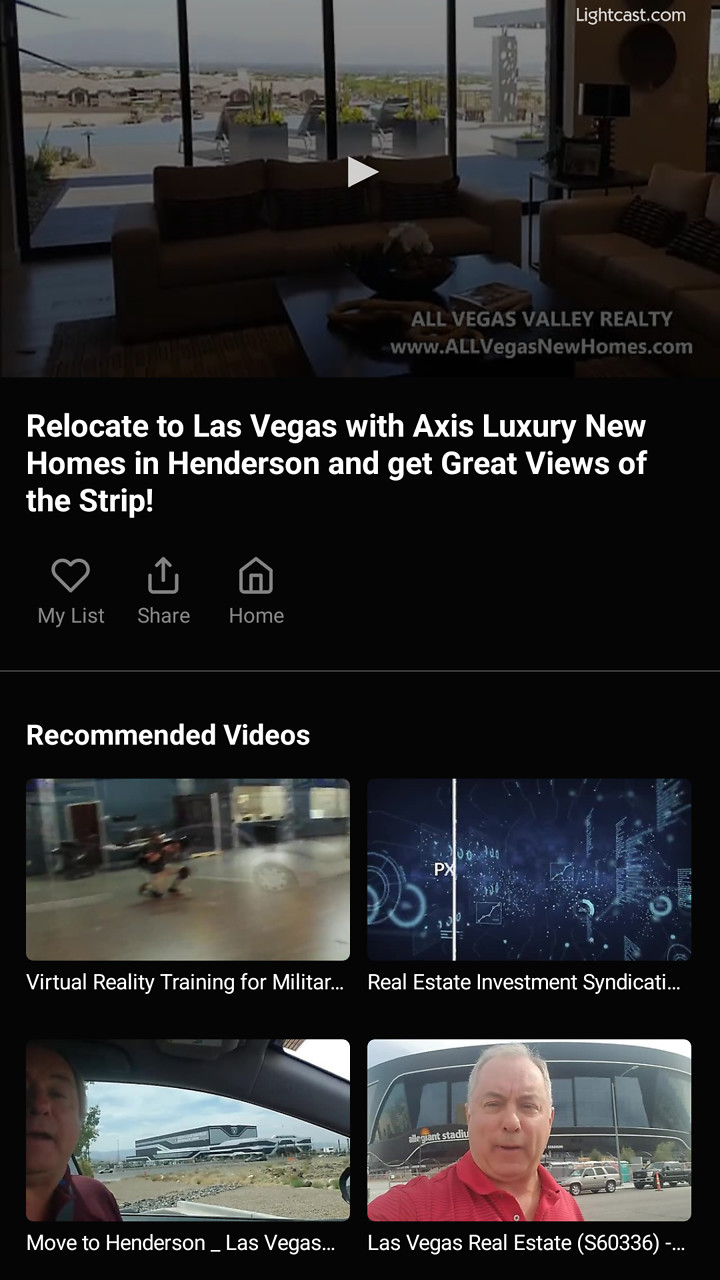Click the Recommended Videos section heading
720x1280 pixels.
[168, 735]
